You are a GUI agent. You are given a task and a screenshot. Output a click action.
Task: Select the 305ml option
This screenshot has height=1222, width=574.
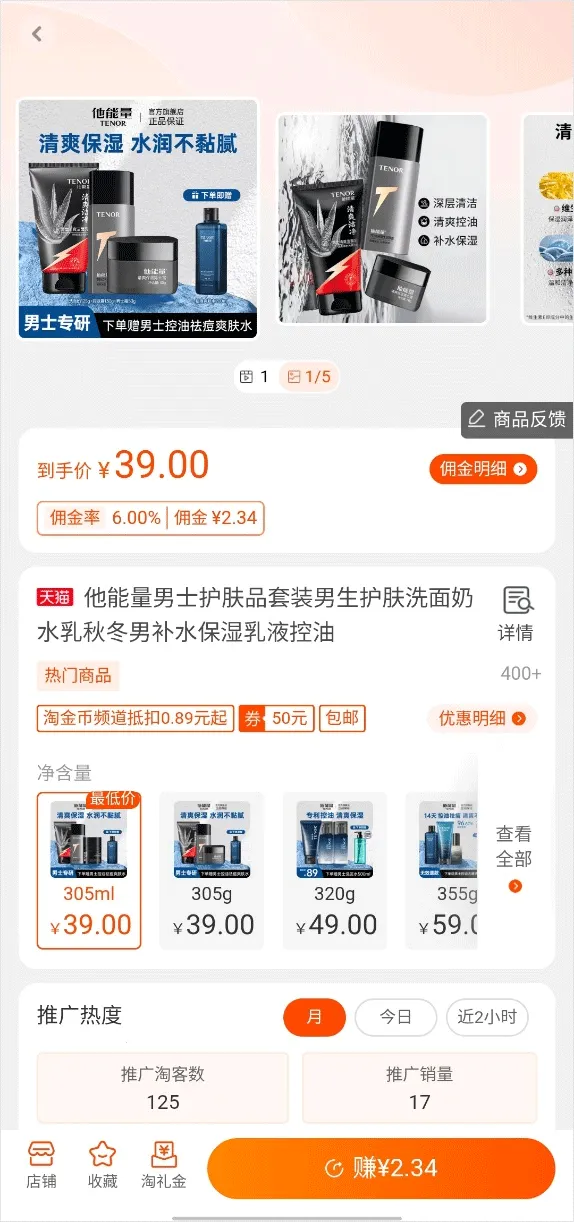coord(89,870)
